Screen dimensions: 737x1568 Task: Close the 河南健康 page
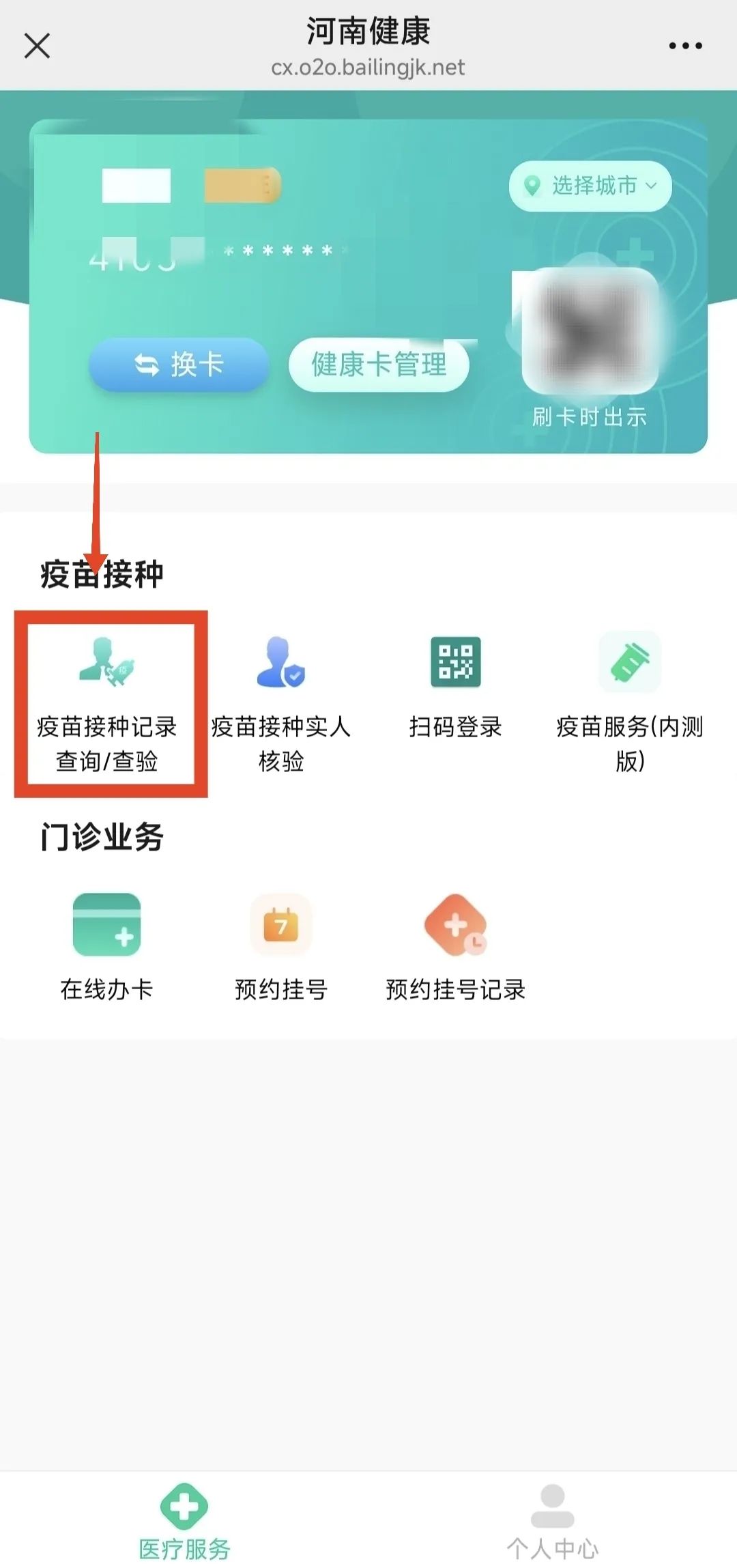[37, 46]
